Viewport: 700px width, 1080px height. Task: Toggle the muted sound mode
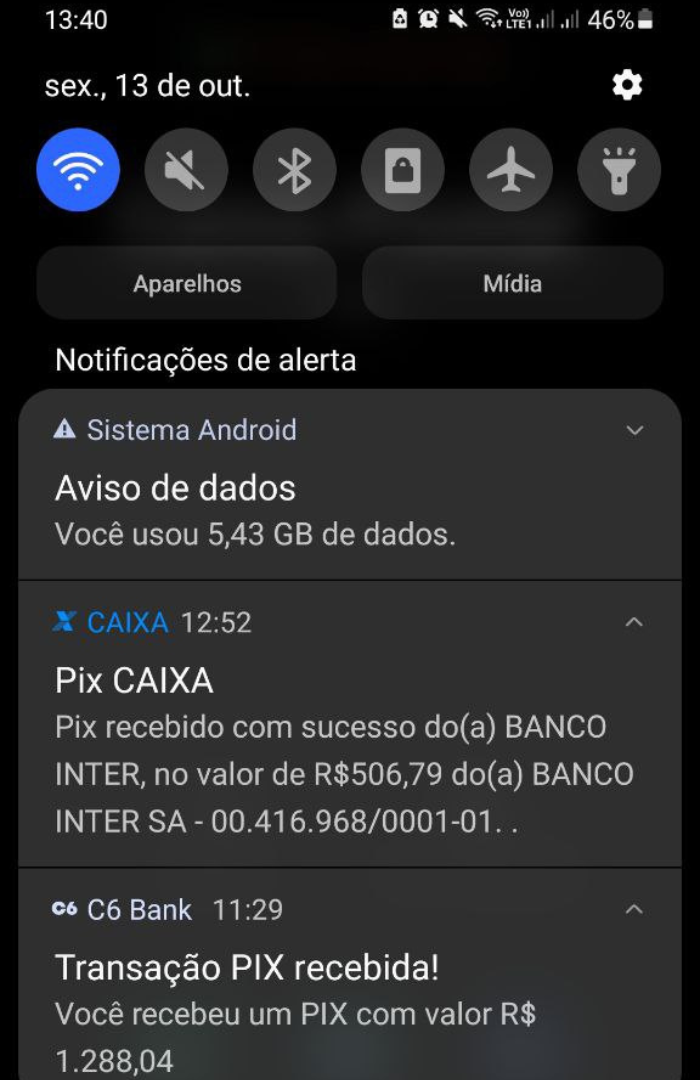[x=186, y=171]
